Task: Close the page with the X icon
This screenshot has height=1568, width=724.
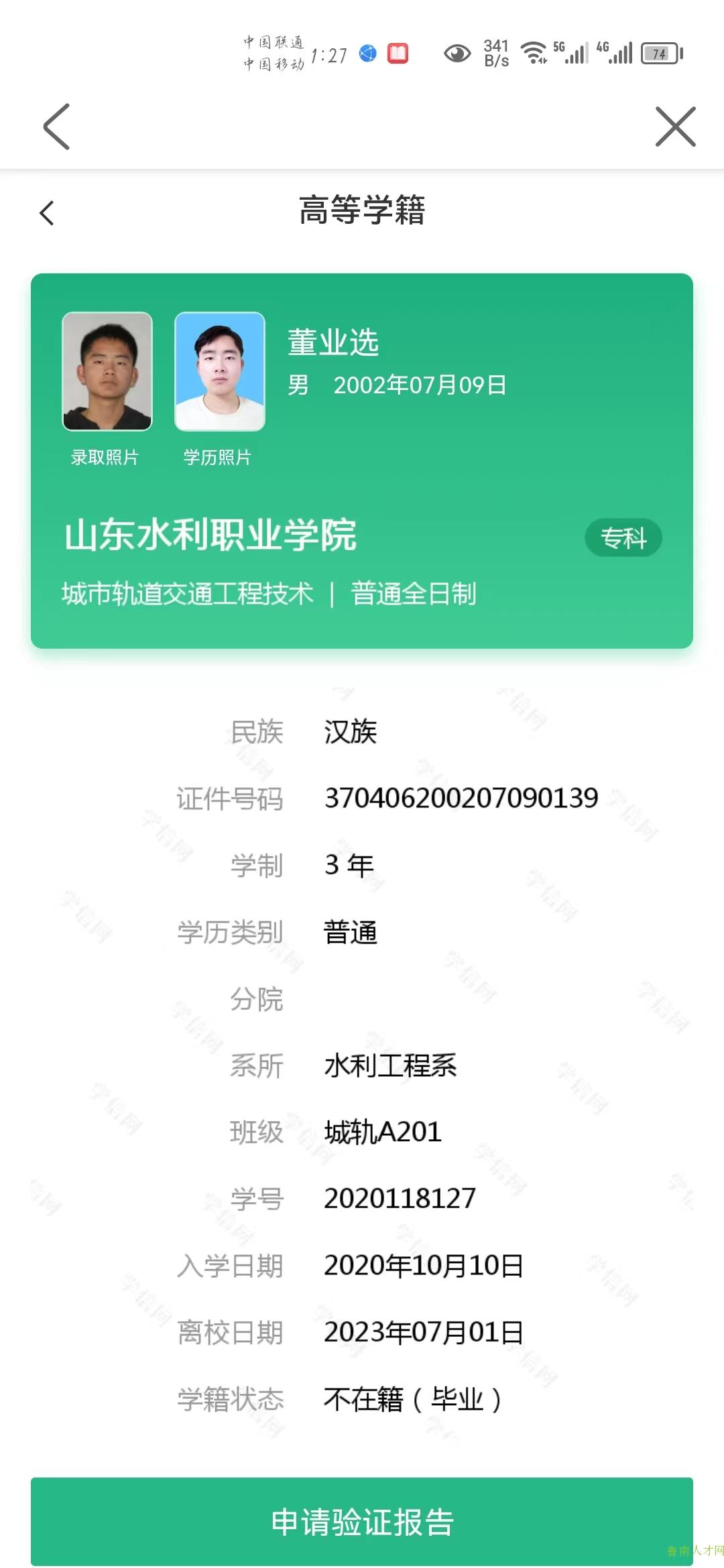Action: [x=675, y=127]
